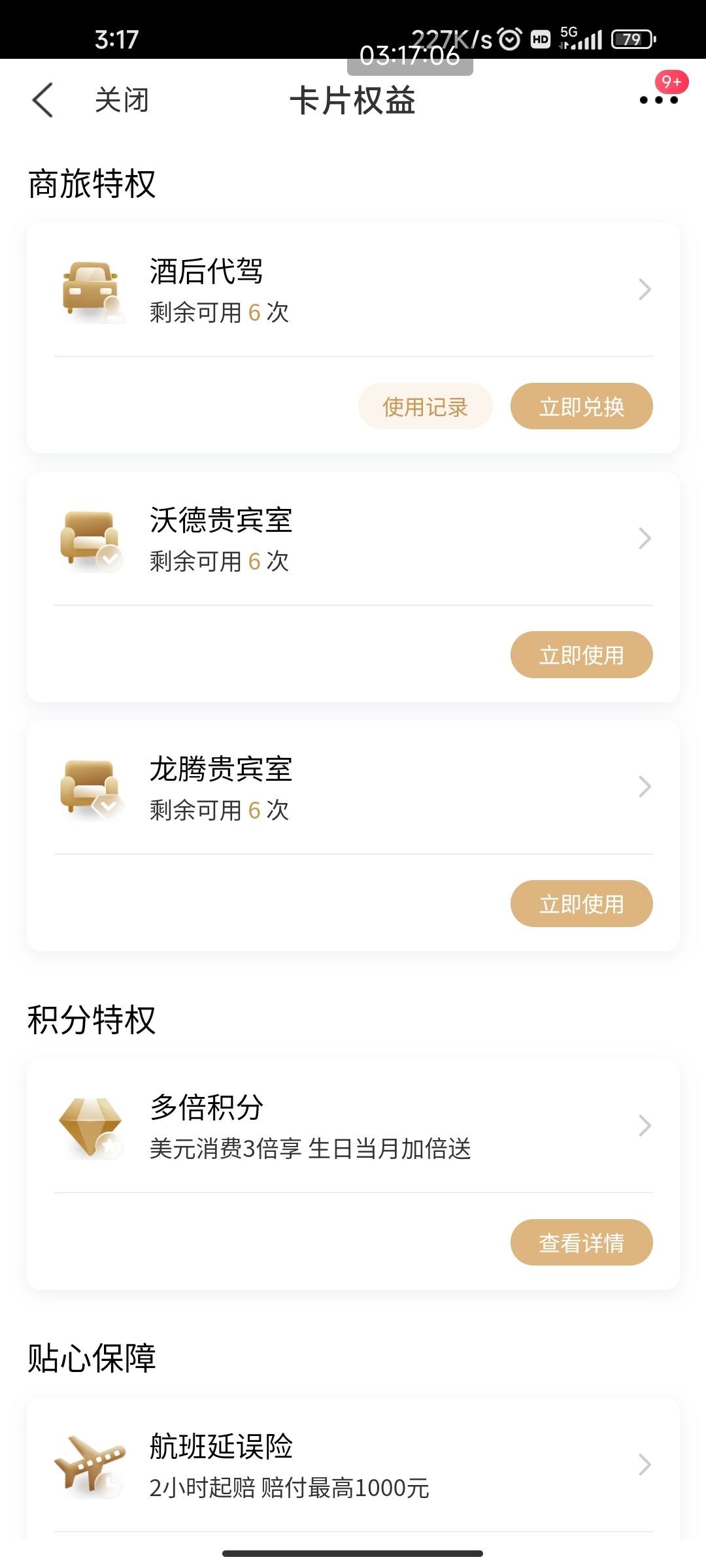This screenshot has height=1568, width=706.
Task: Tap 立即使用 under 龙腾贵宾室
Action: pyautogui.click(x=581, y=904)
